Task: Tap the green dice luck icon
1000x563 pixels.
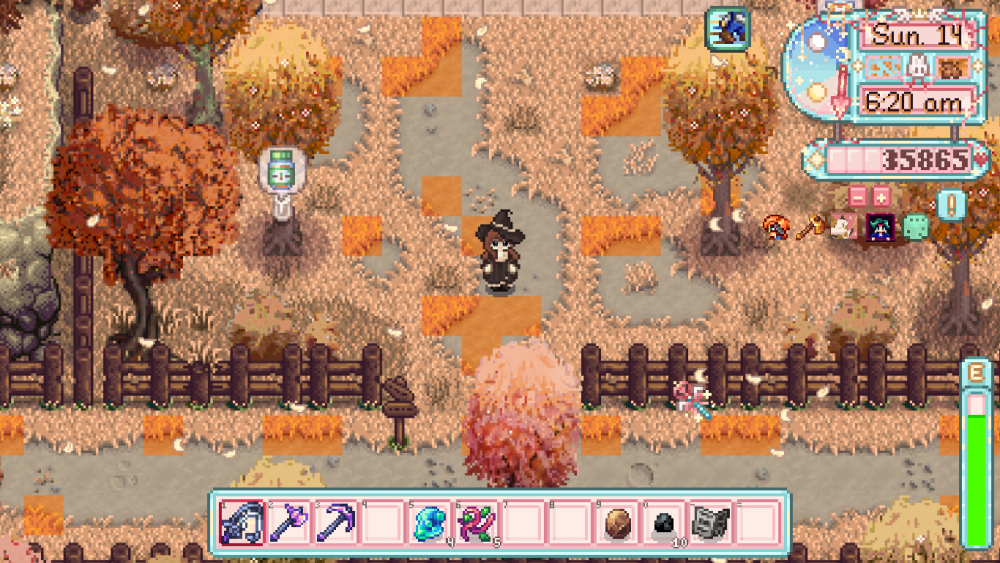Action: click(x=915, y=227)
